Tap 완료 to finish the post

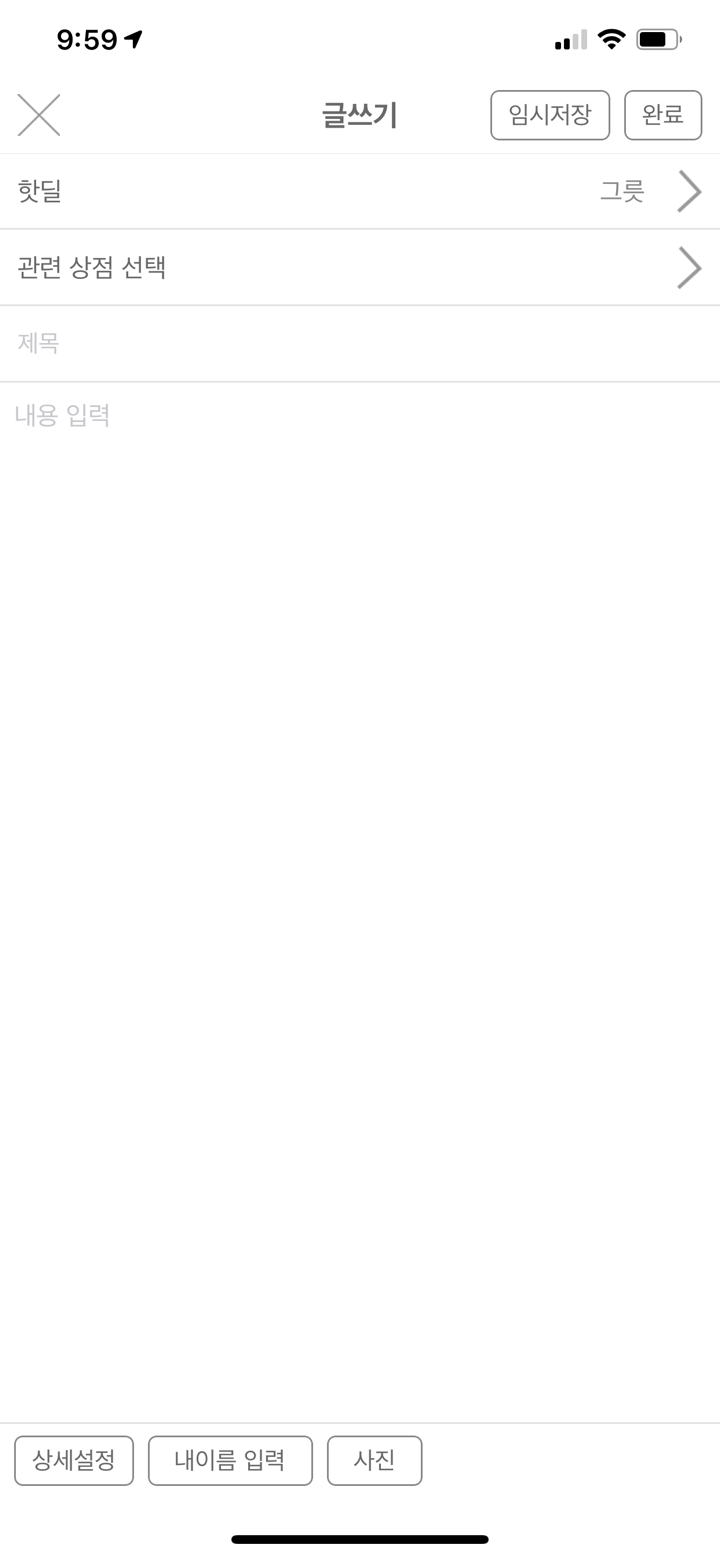click(x=663, y=114)
